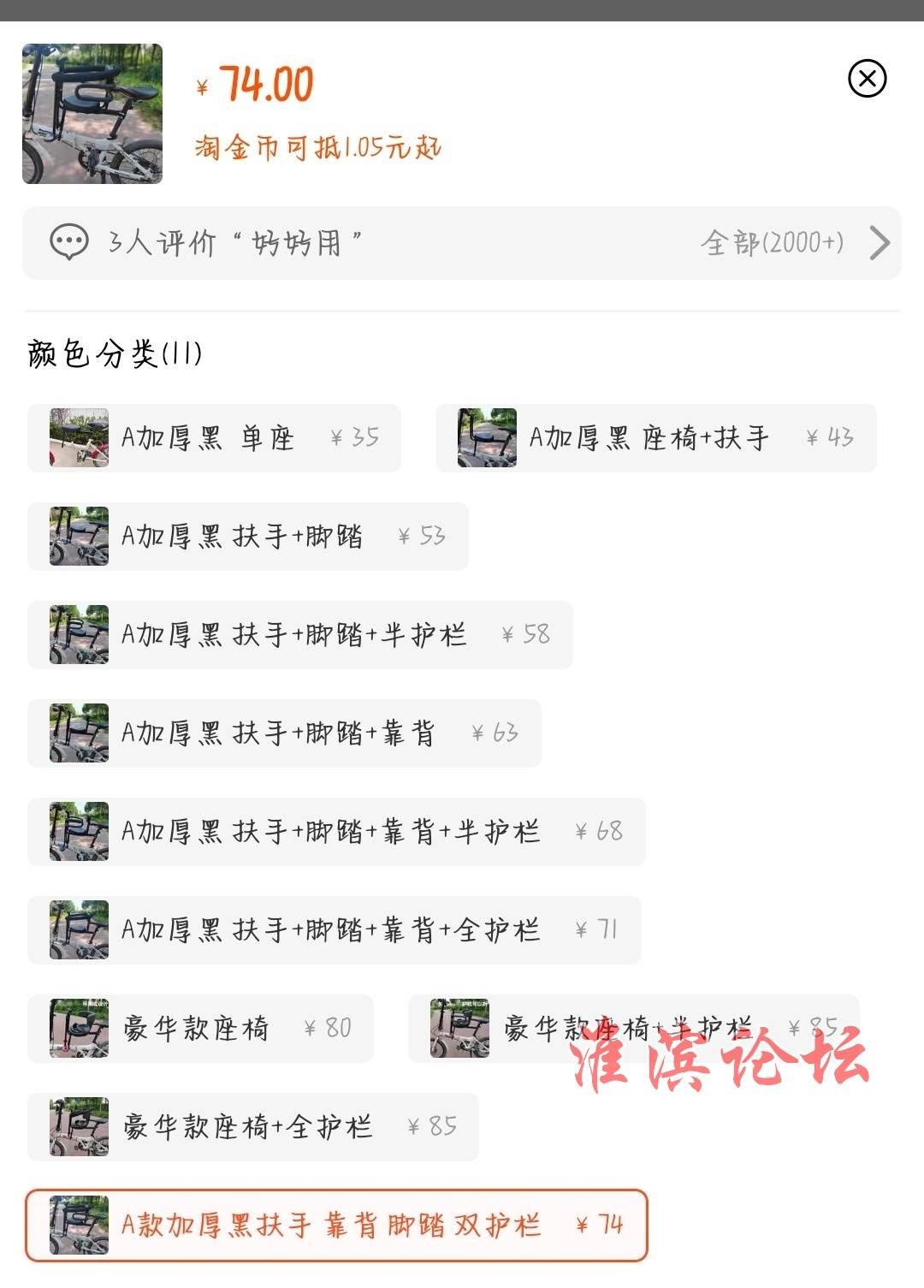Open the product image preview
Image resolution: width=924 pixels, height=1288 pixels.
[92, 114]
